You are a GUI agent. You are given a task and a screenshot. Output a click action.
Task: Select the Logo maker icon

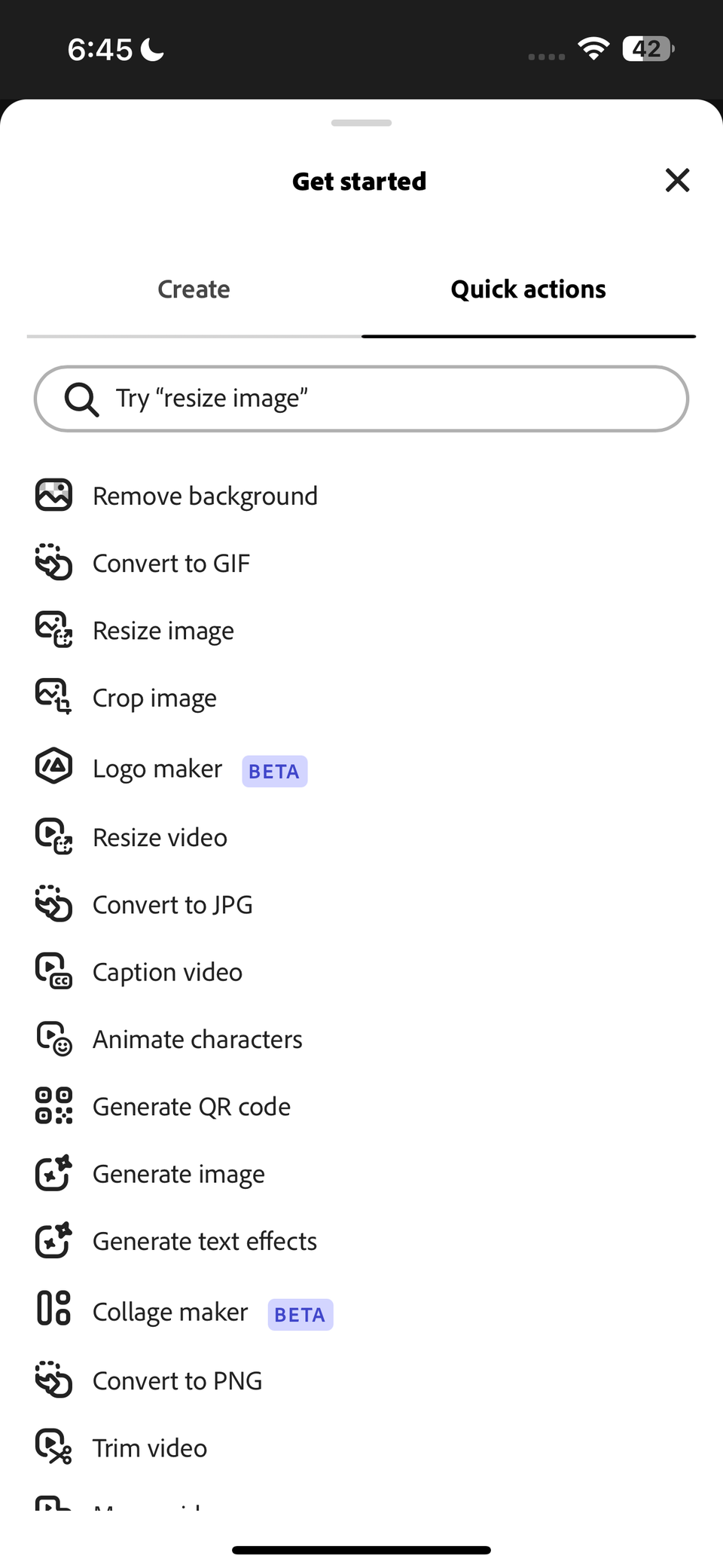pyautogui.click(x=53, y=766)
